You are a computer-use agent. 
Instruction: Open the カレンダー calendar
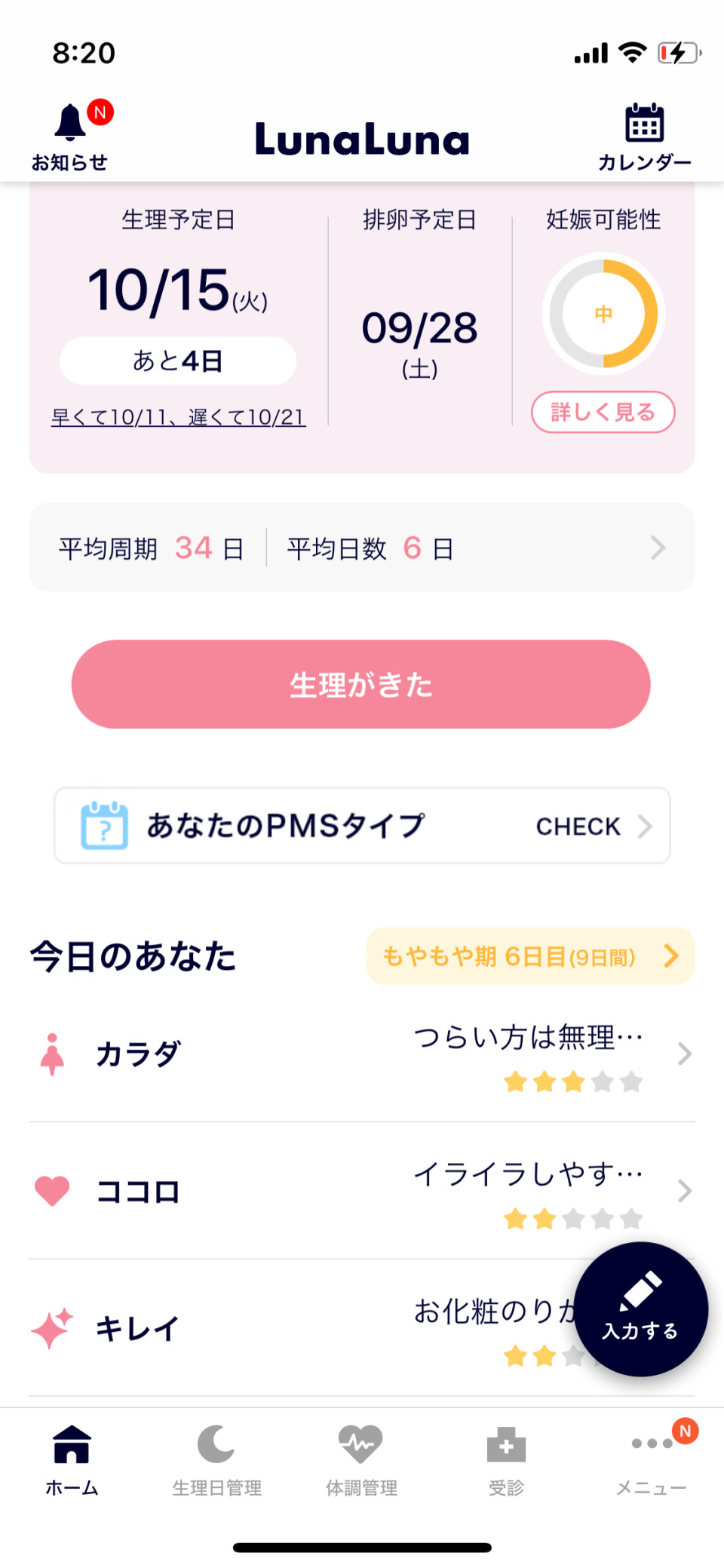coord(644,136)
